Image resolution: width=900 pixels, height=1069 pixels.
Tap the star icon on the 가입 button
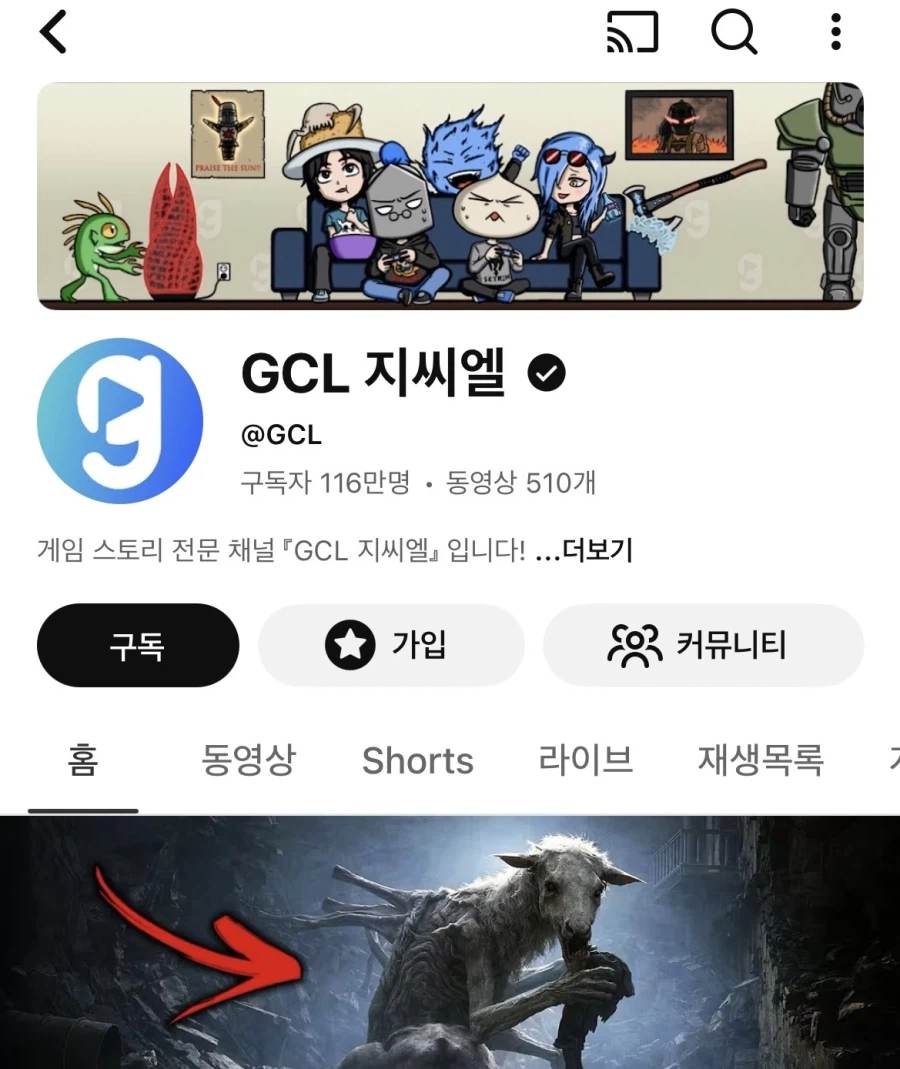pos(348,645)
